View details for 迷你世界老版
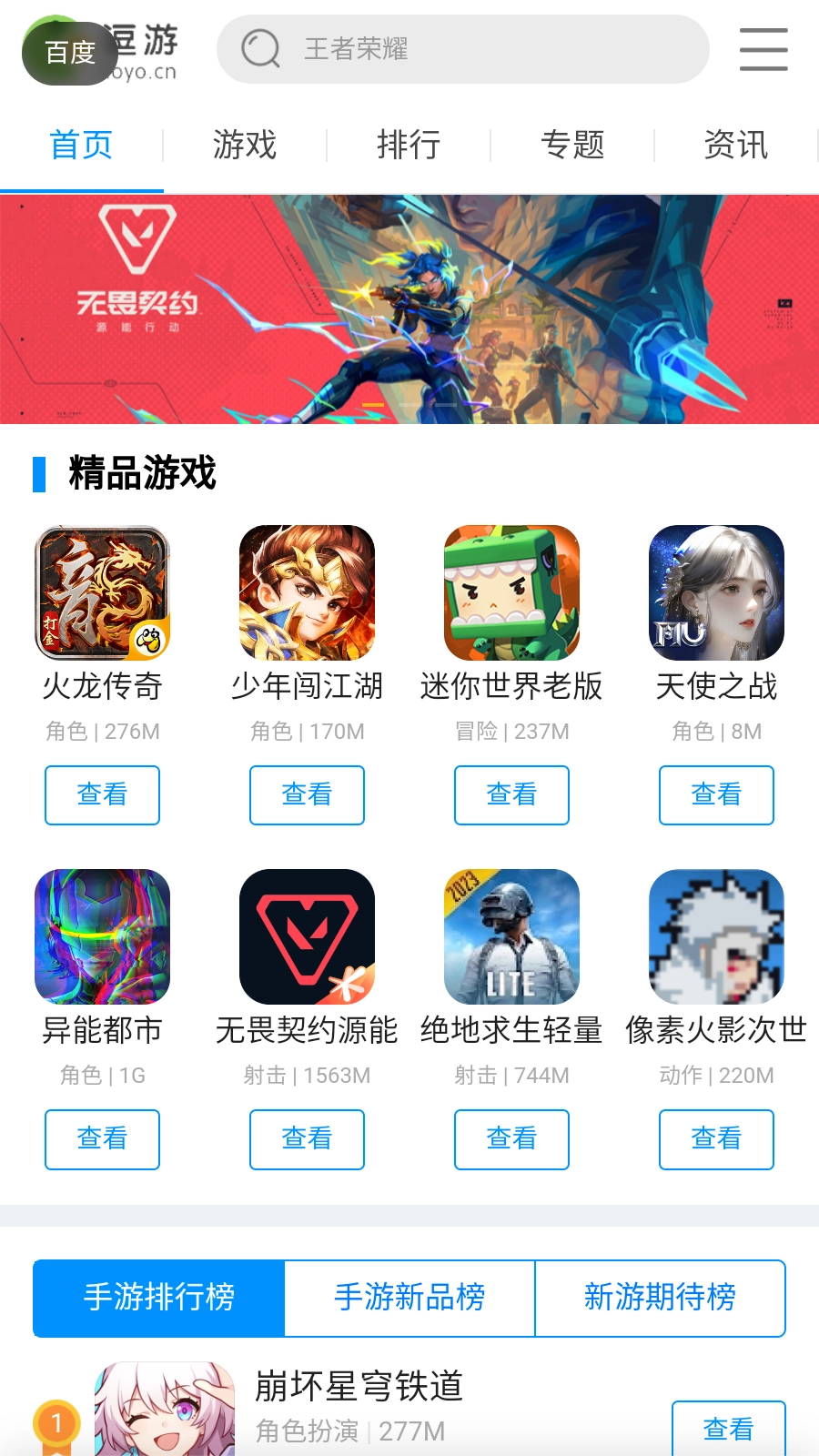 tap(511, 794)
